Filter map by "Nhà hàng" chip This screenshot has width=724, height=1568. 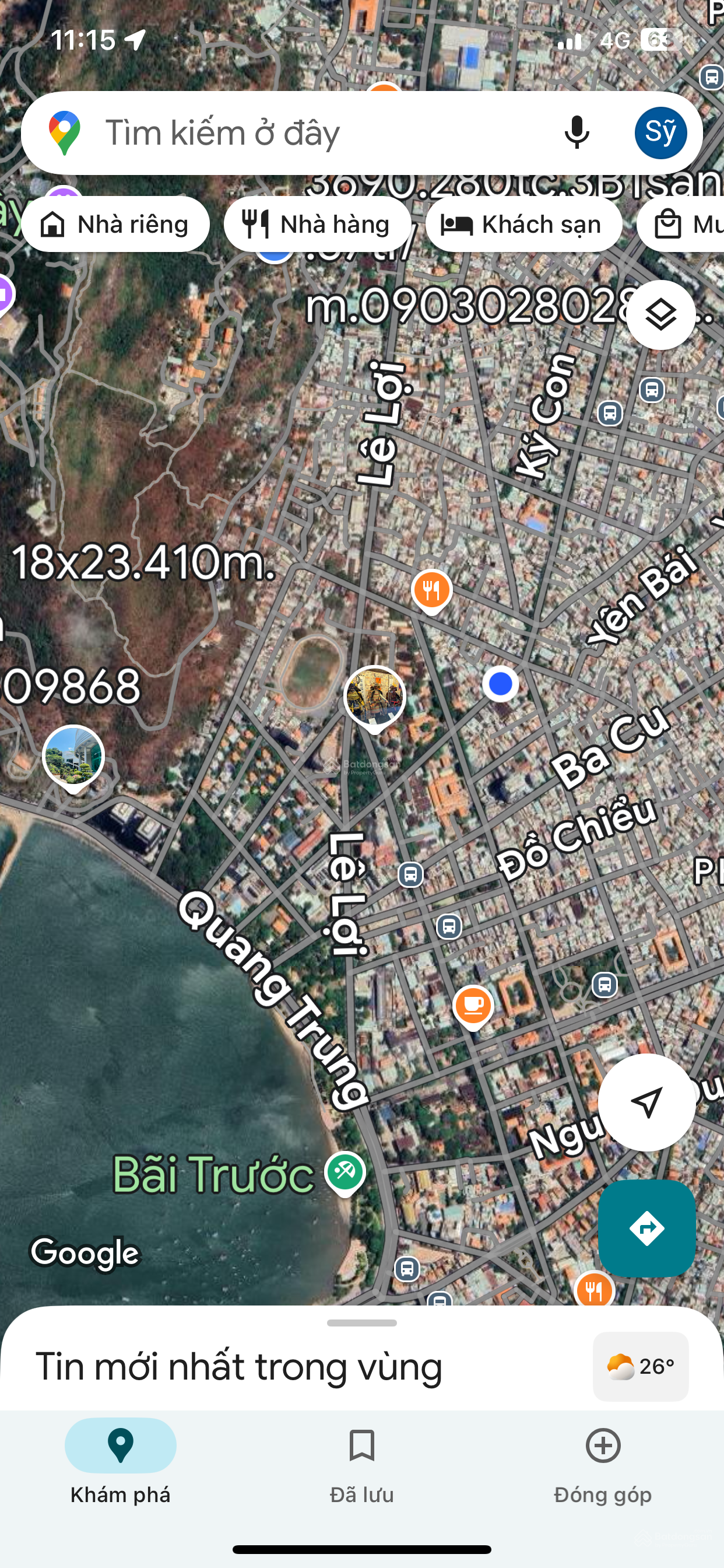click(x=317, y=224)
